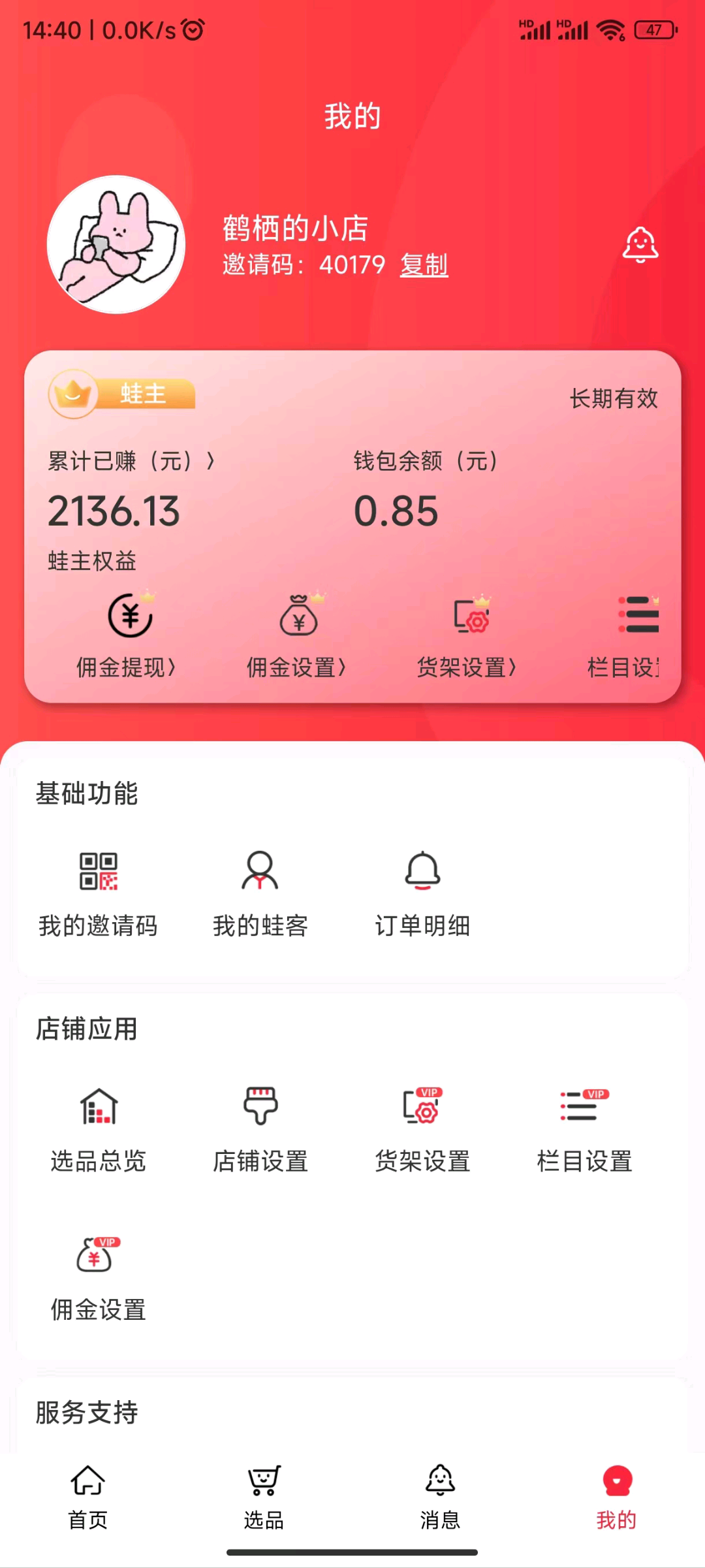The image size is (705, 1568).
Task: Open 佣金提现 in 蛙主权益
Action: (127, 632)
